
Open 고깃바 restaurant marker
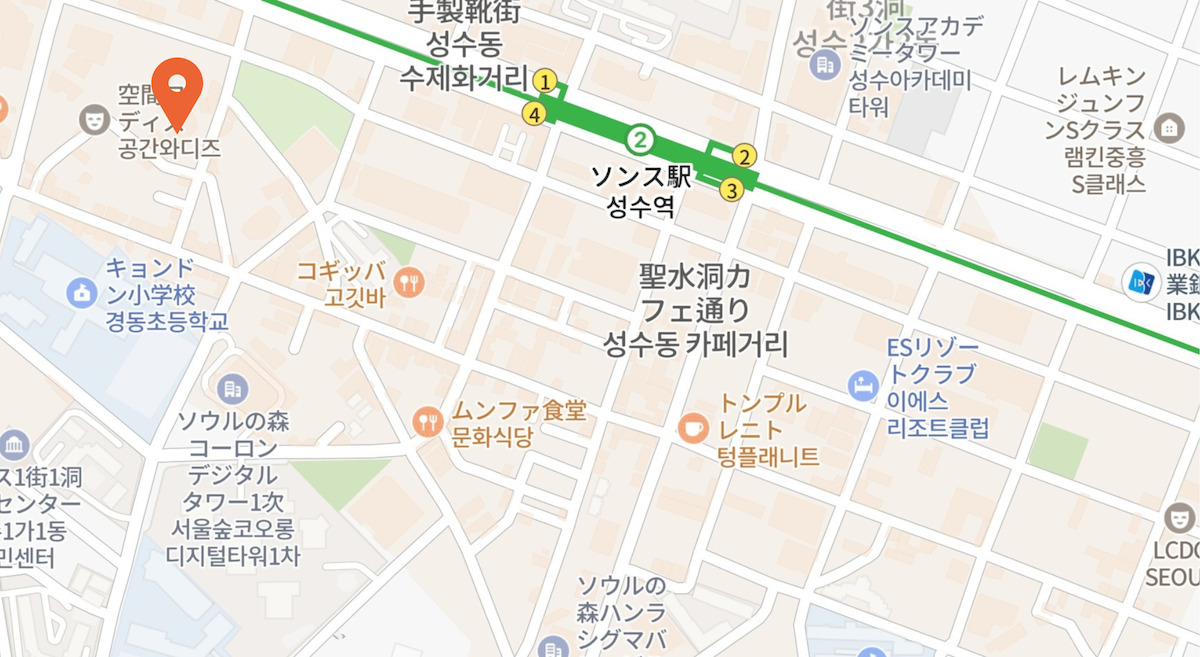[408, 283]
